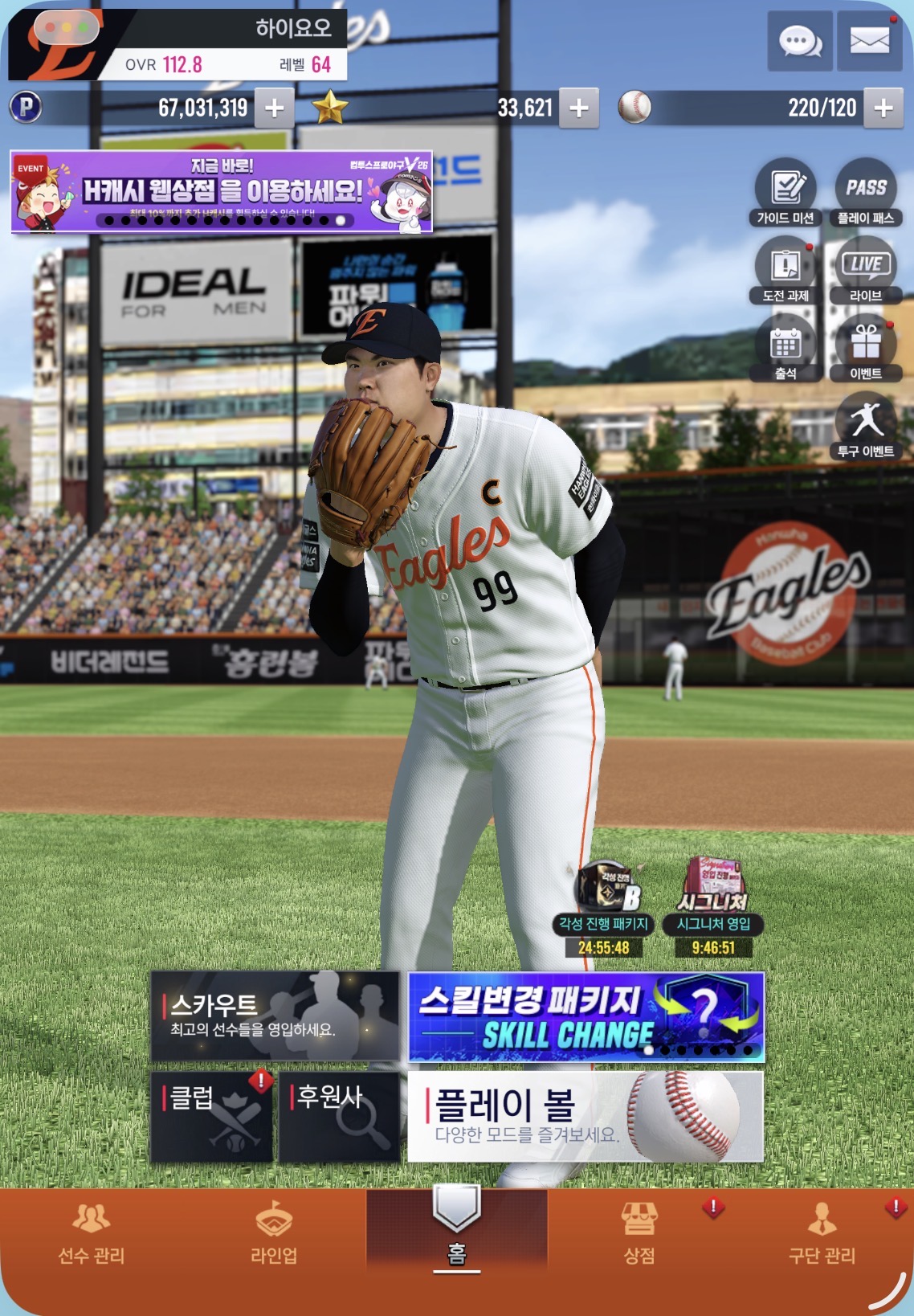This screenshot has height=1316, width=914.
Task: Recharge baseballs with plus button
Action: 883,108
